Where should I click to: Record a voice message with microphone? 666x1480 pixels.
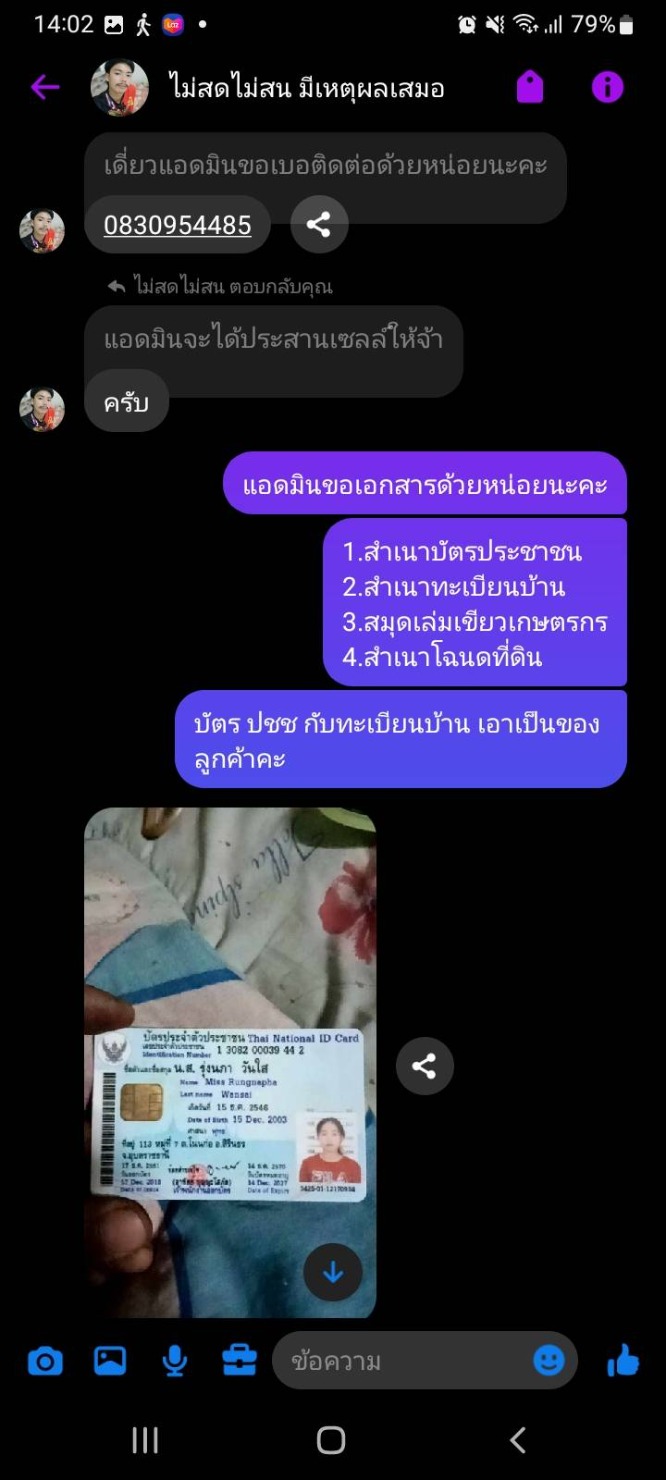click(x=175, y=1361)
